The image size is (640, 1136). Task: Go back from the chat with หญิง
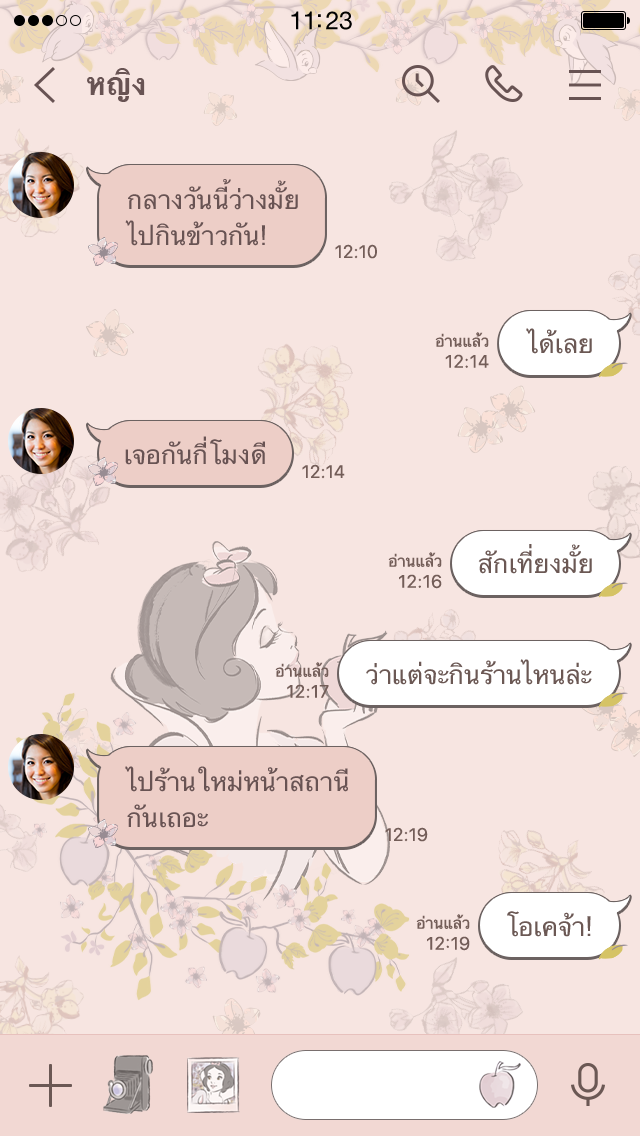(44, 86)
